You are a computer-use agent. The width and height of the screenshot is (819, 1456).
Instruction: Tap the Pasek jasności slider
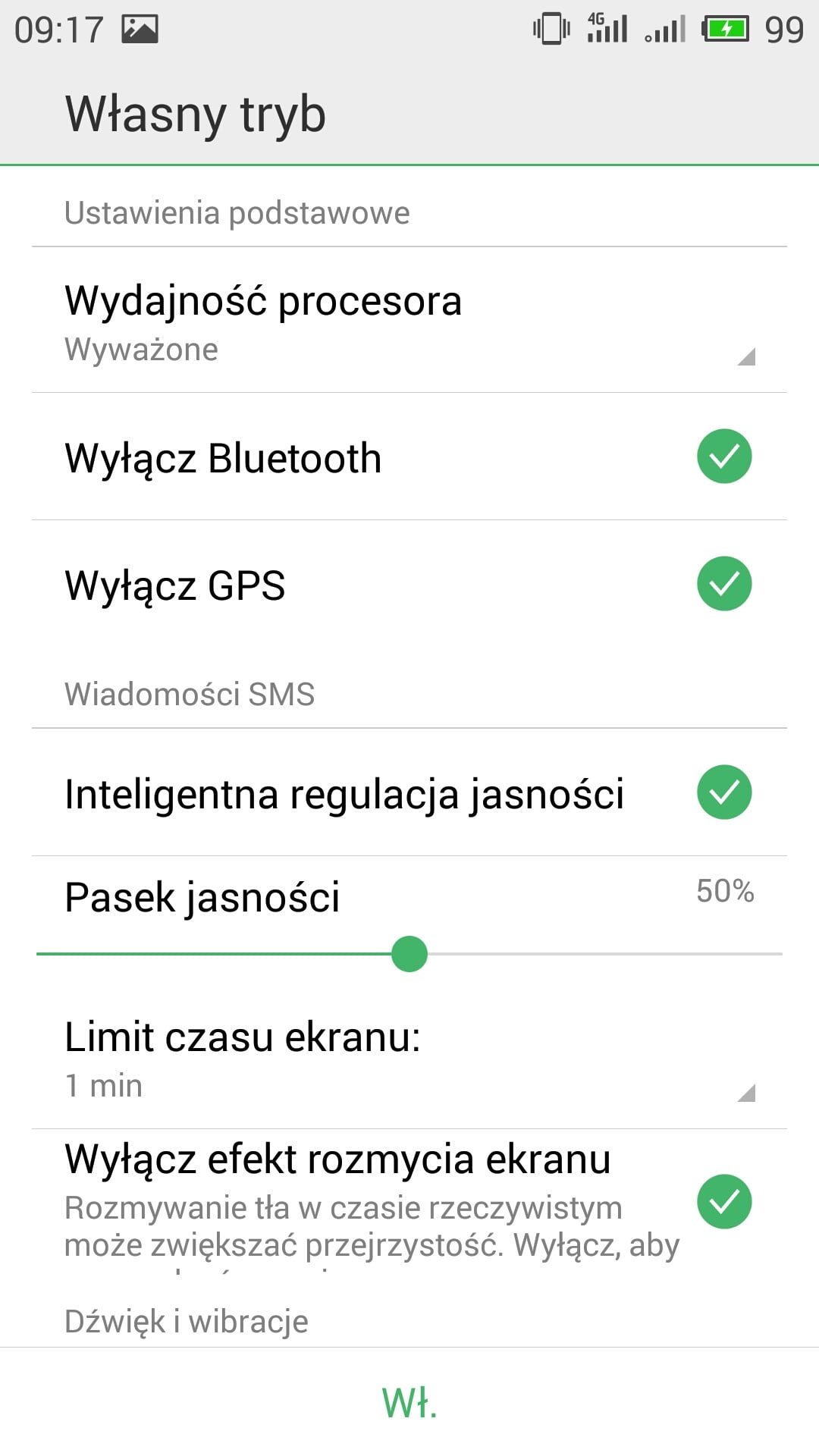tap(409, 954)
